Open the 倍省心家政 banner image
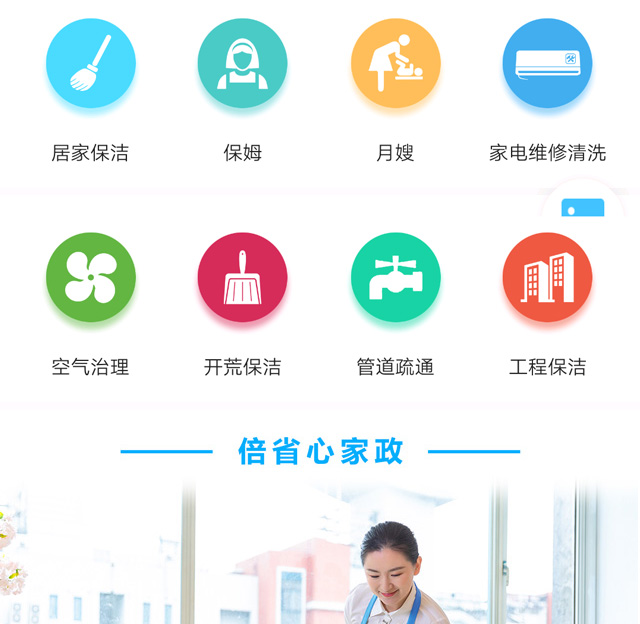 tap(320, 550)
